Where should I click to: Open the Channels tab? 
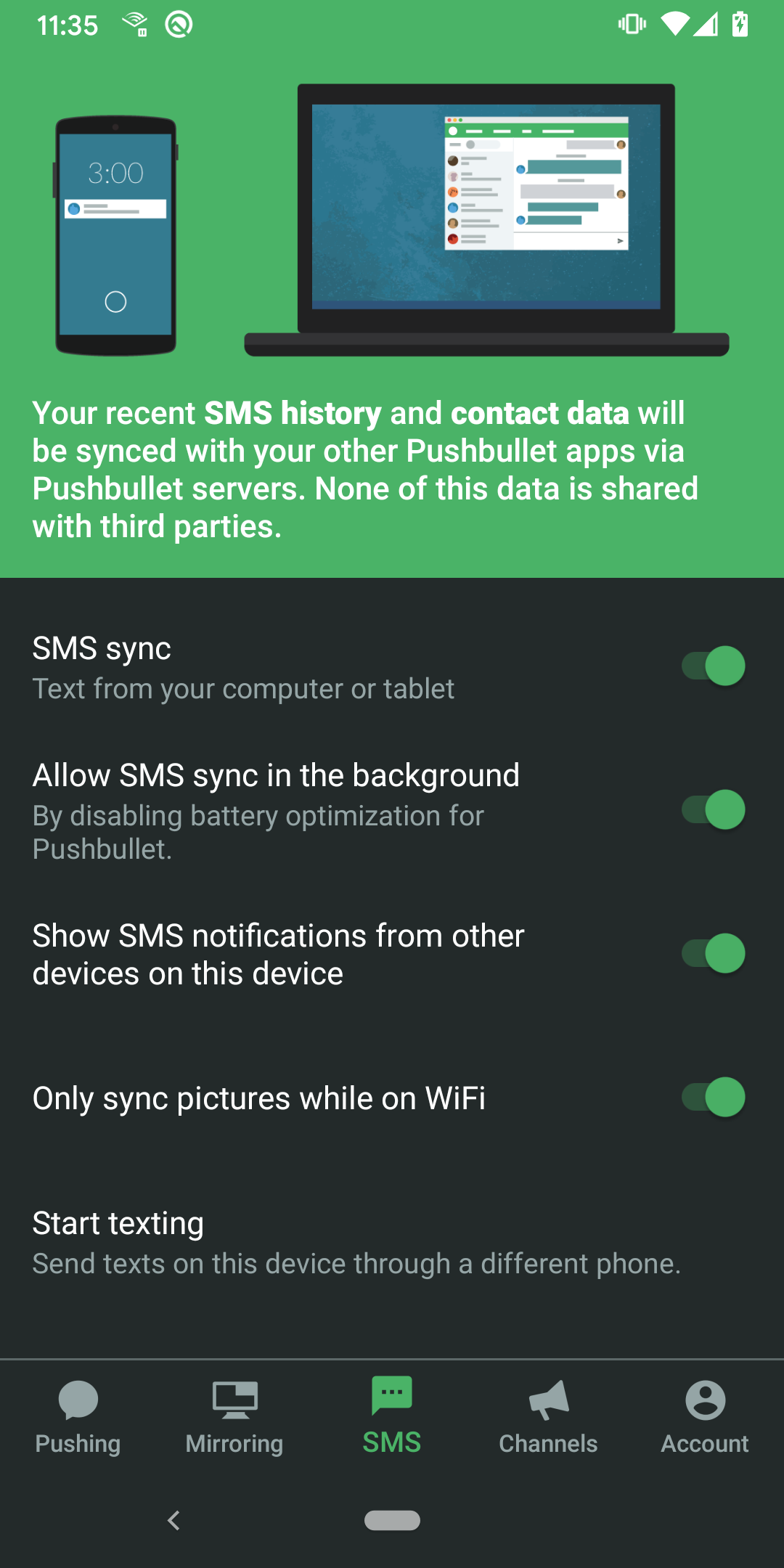tap(548, 1417)
